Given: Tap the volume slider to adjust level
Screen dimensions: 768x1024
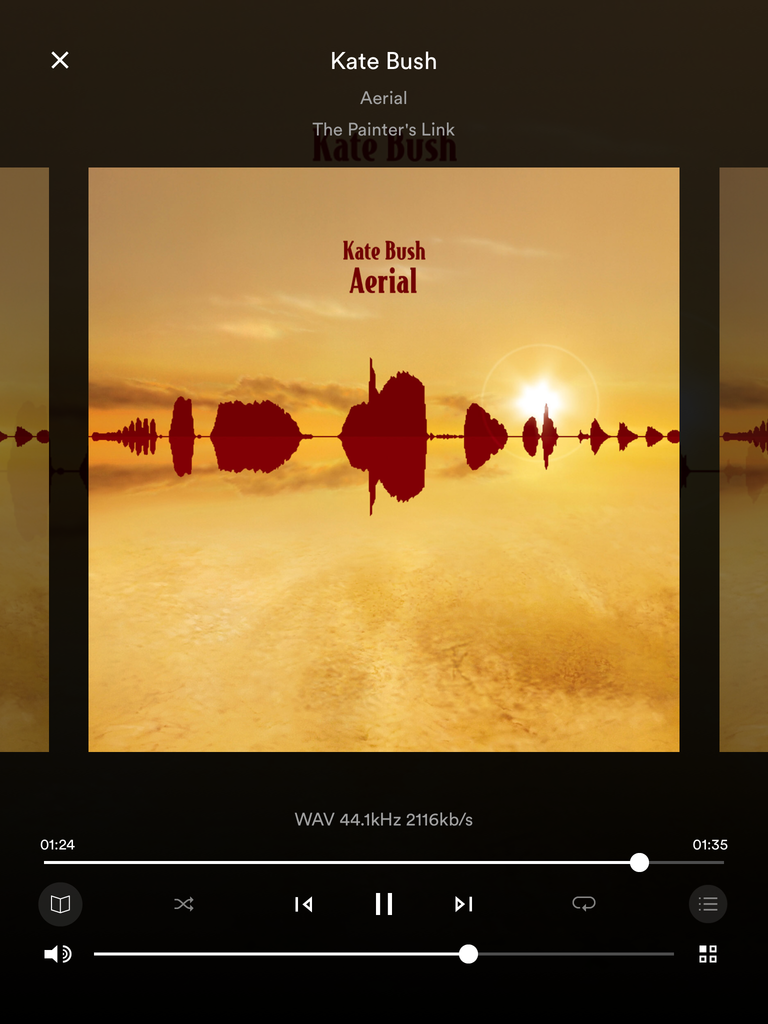Looking at the screenshot, I should pyautogui.click(x=300, y=954).
